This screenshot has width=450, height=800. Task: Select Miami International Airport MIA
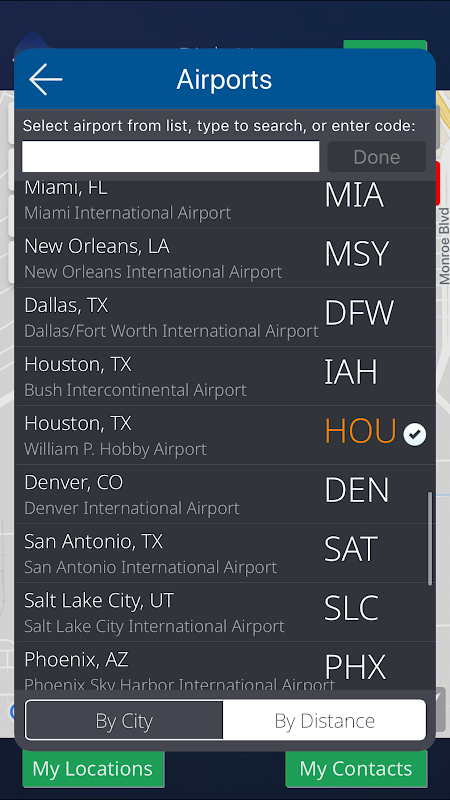(226, 204)
